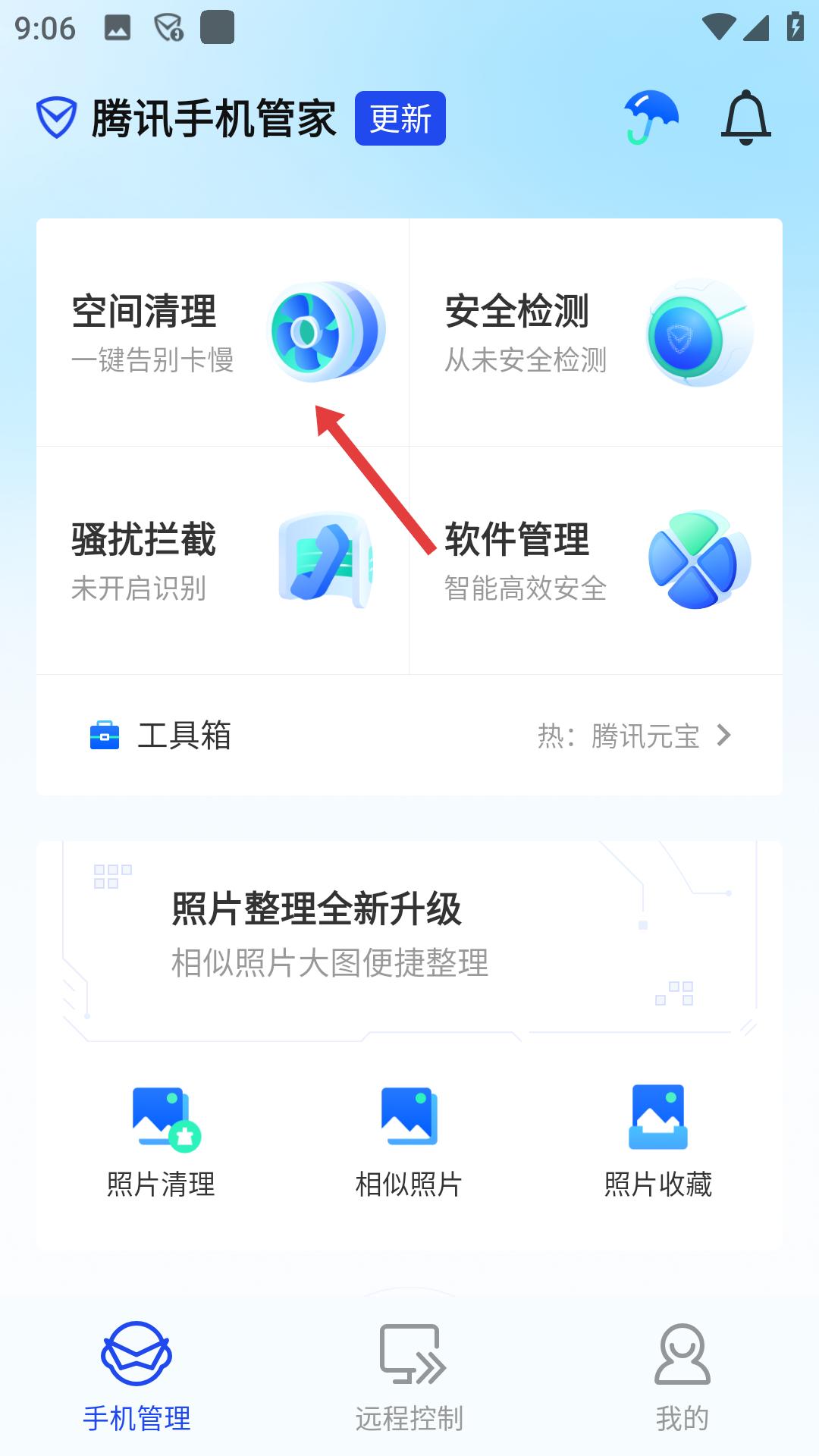Click the blue toolbox icon beside 工具箱
819x1456 pixels.
tap(104, 734)
